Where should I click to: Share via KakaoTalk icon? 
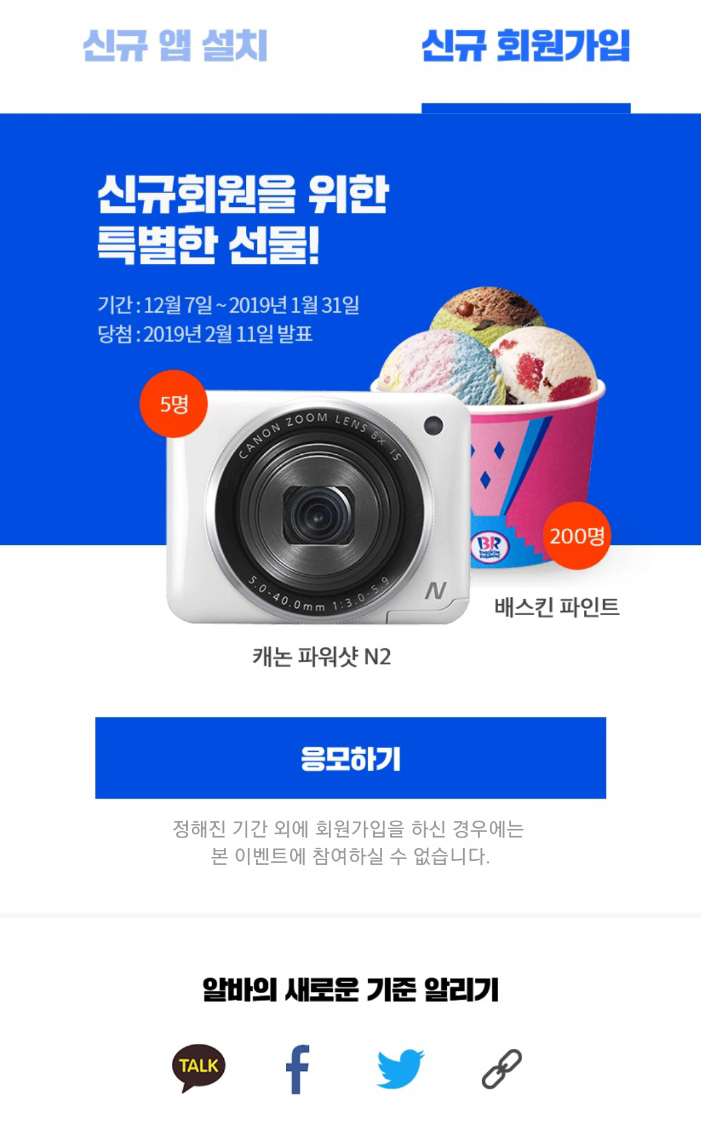point(198,1068)
